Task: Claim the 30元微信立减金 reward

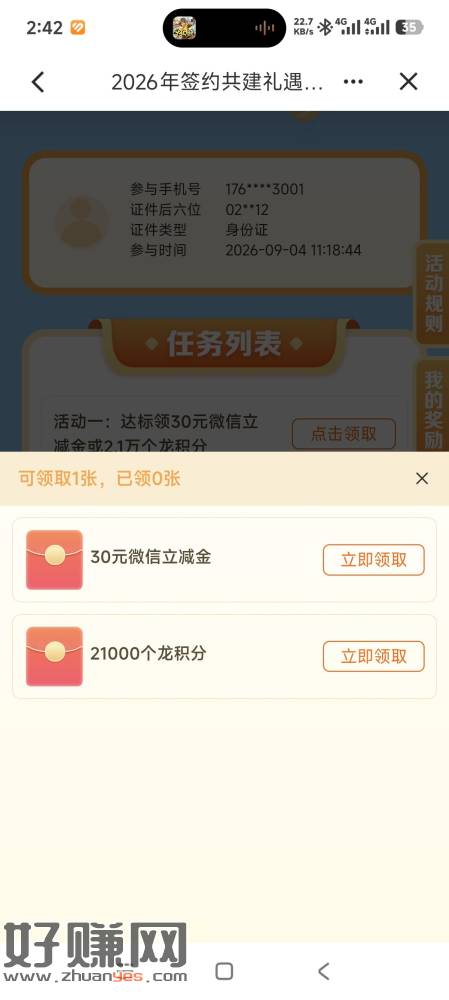Action: point(374,559)
